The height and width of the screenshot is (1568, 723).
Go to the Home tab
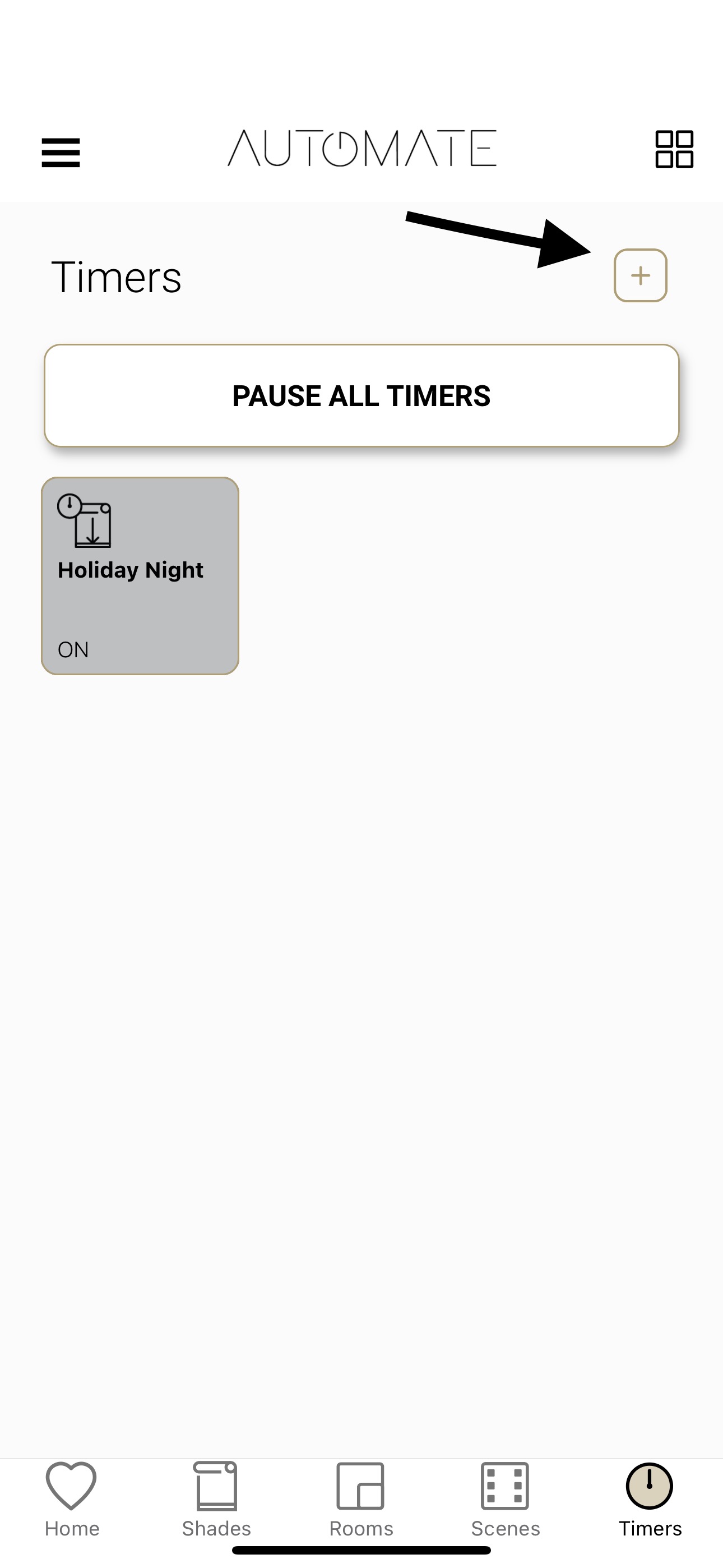click(72, 1500)
